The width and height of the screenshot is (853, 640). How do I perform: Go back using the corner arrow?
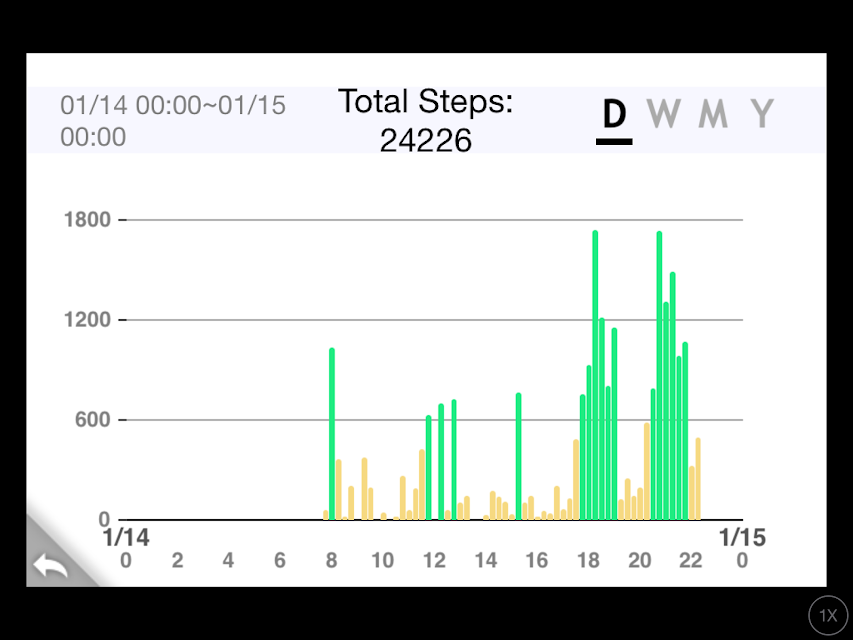(51, 566)
